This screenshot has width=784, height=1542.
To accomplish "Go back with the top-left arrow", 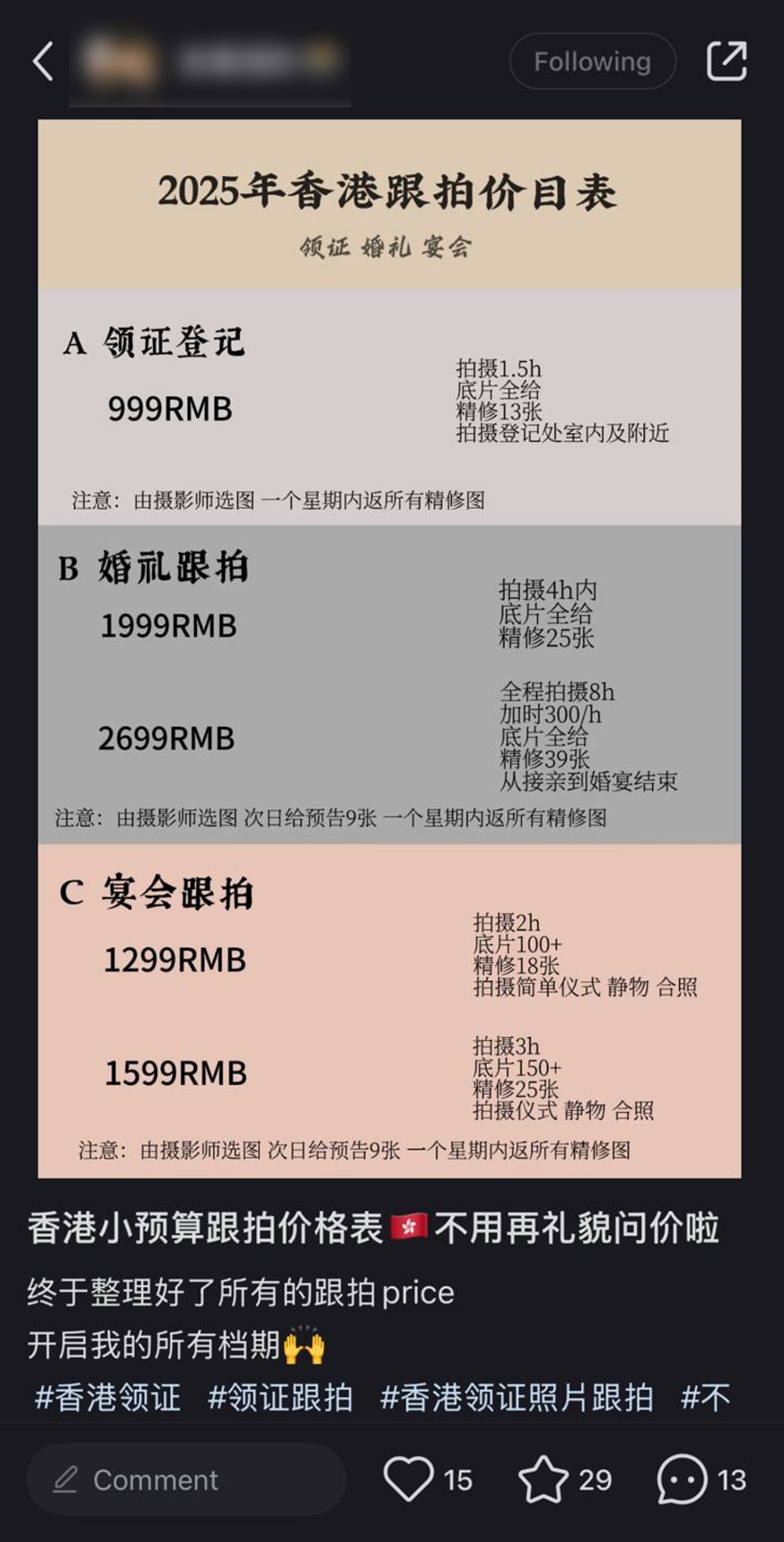I will coord(43,61).
